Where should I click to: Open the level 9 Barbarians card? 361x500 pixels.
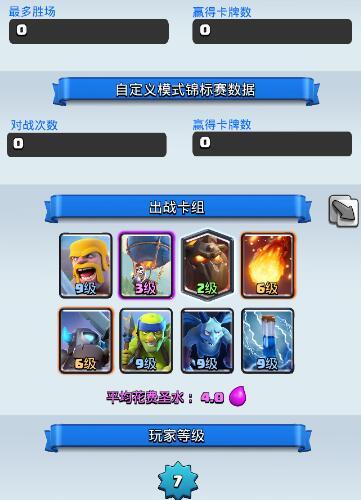tap(86, 265)
